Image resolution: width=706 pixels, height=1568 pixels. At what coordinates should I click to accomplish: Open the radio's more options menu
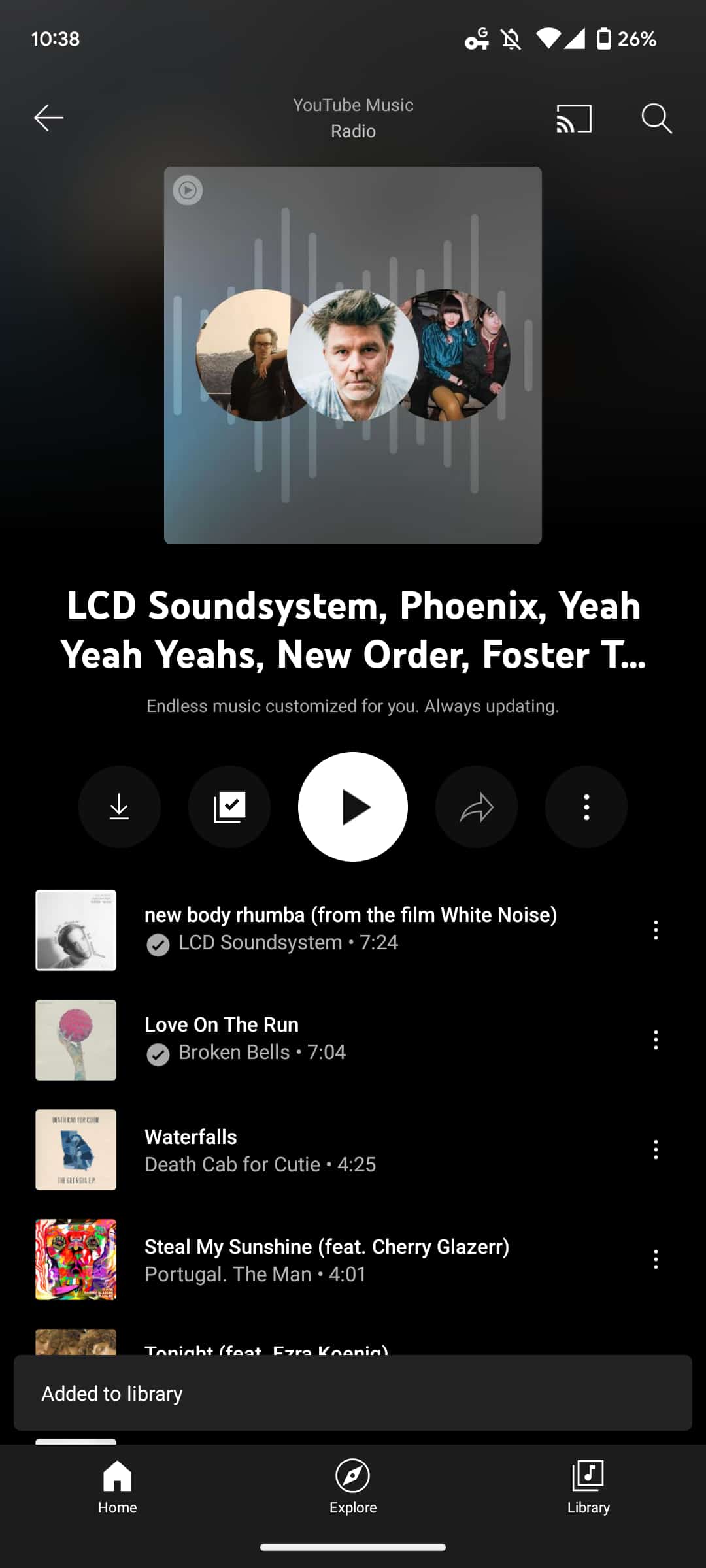pos(586,807)
